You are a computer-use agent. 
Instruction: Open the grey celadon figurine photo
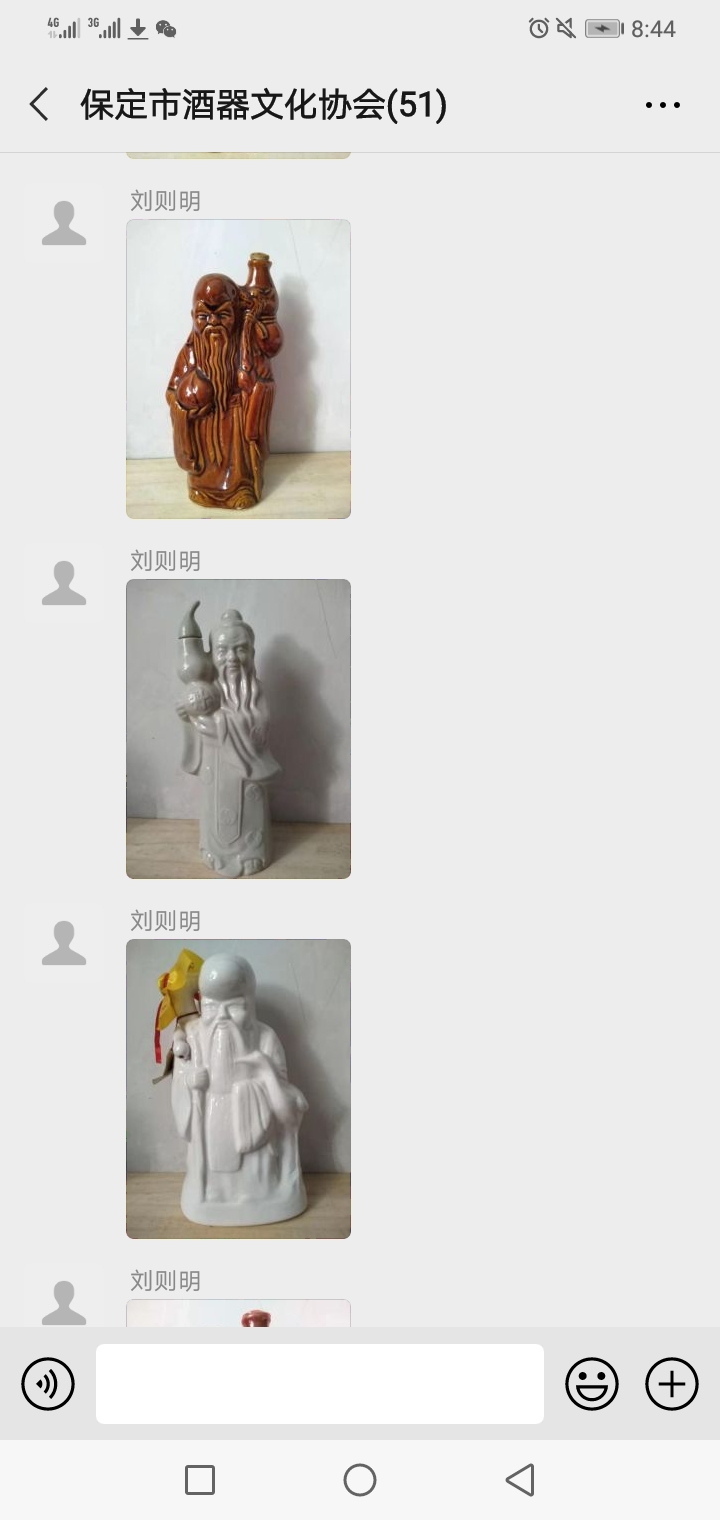tap(238, 729)
